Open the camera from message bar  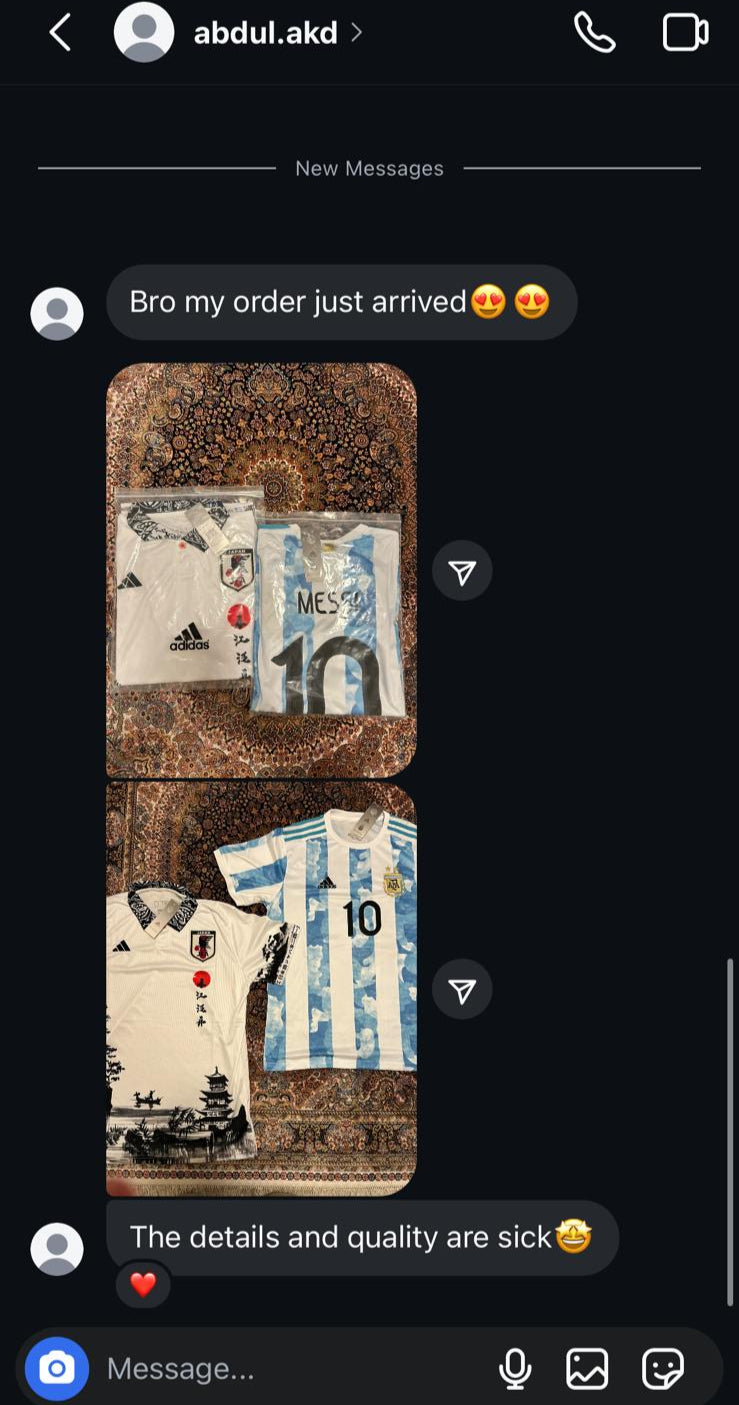point(57,1368)
